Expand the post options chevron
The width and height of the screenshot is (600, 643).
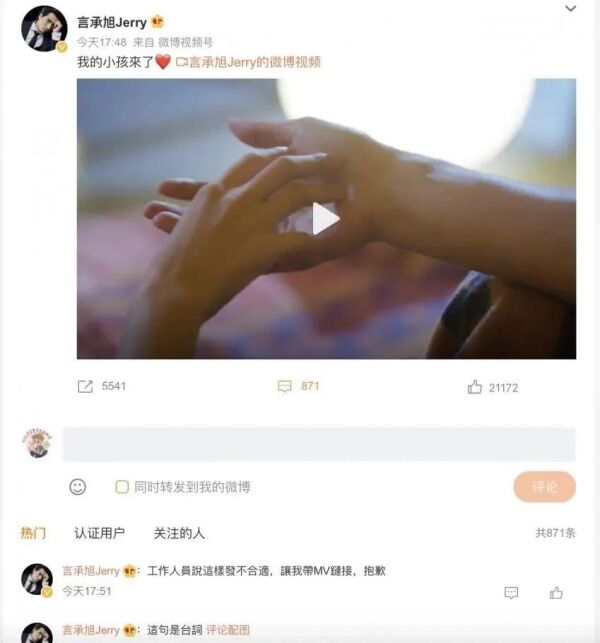pos(571,9)
